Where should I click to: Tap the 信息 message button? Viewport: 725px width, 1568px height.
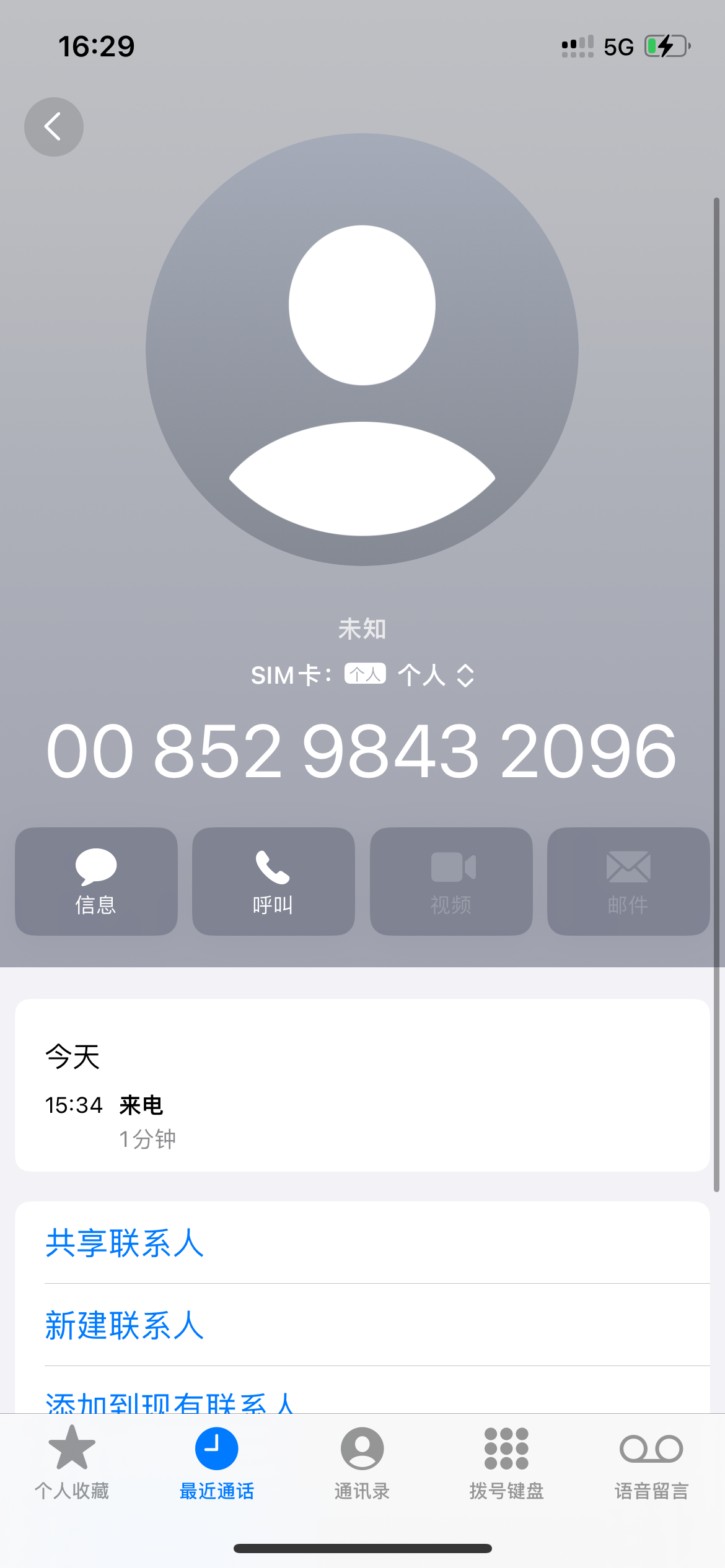(x=96, y=881)
